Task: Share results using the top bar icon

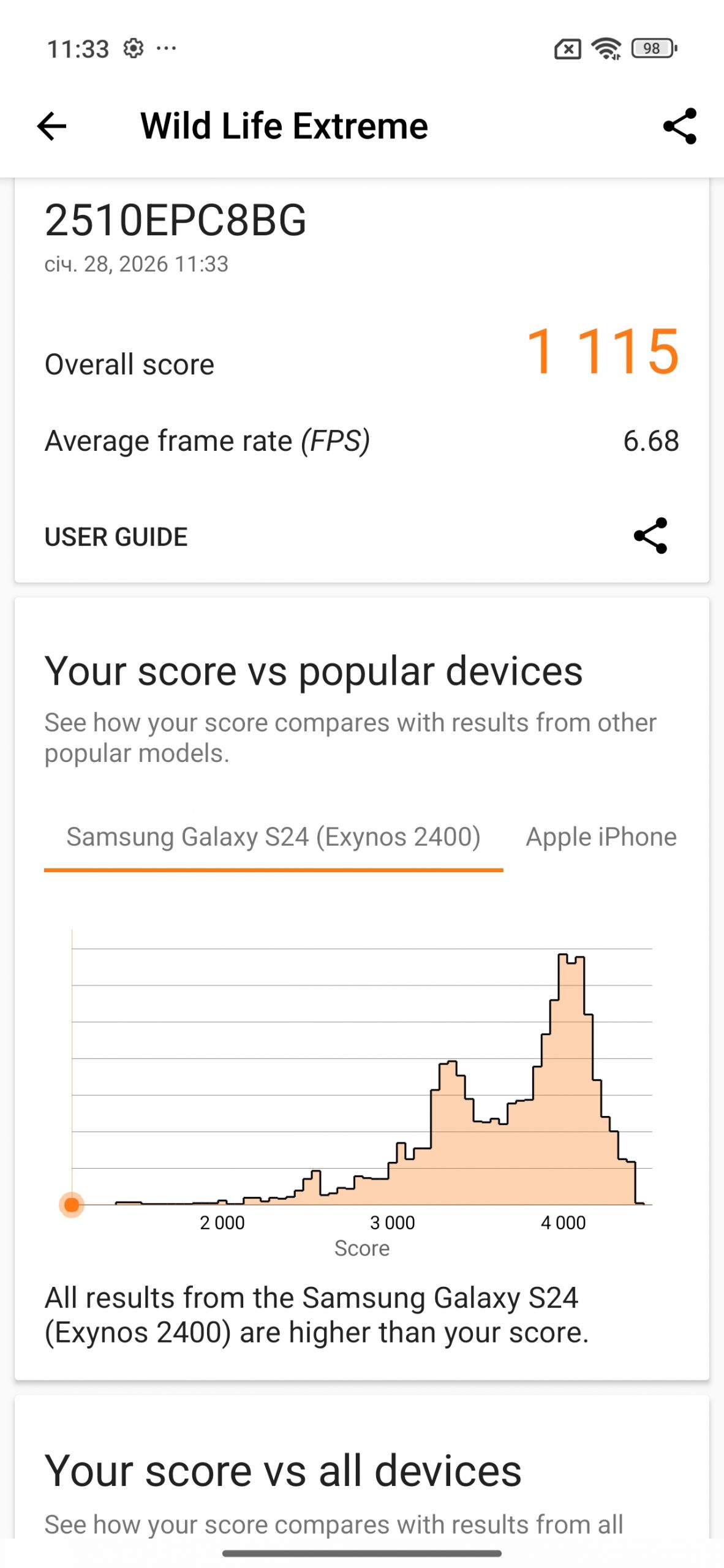Action: (x=679, y=127)
